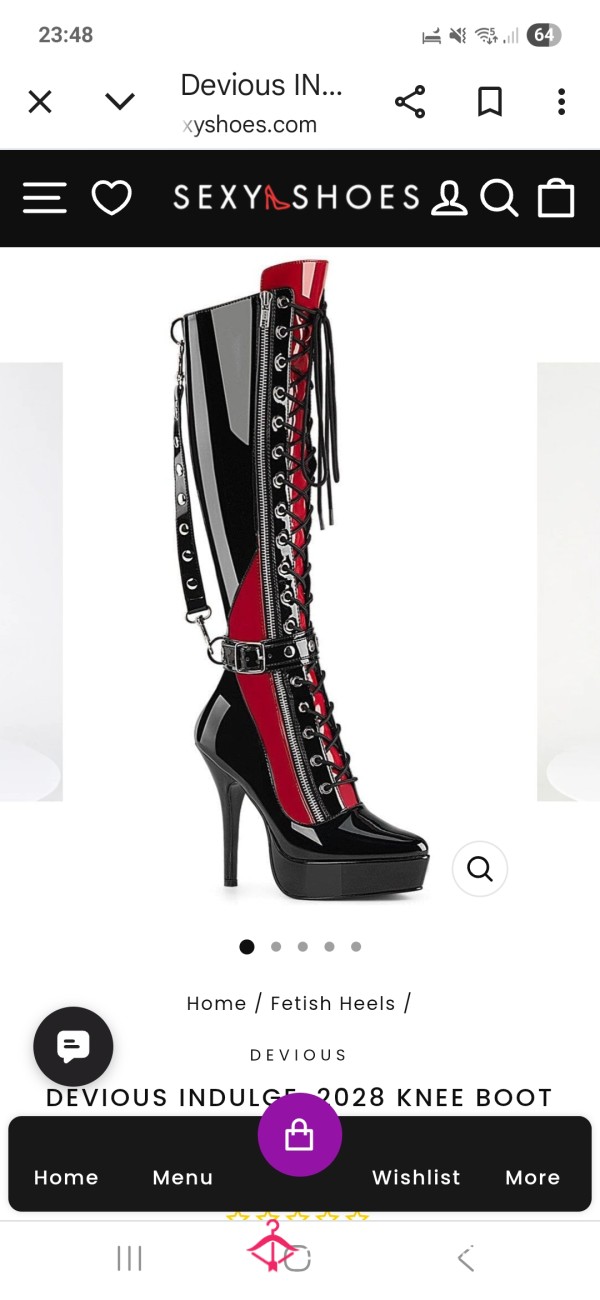Image resolution: width=600 pixels, height=1300 pixels.
Task: Open the More tab
Action: [532, 1177]
